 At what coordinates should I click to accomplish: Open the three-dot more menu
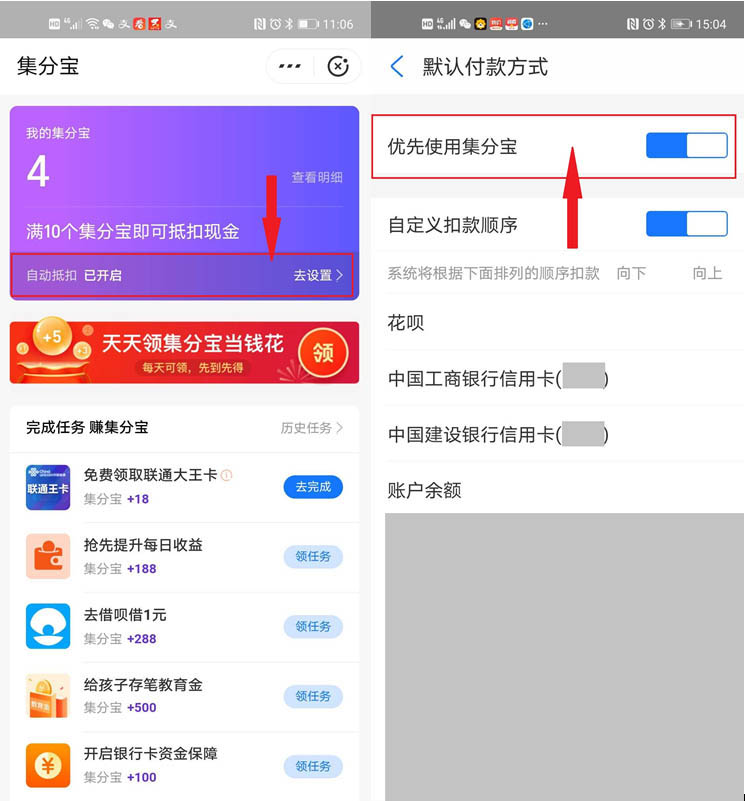[290, 67]
